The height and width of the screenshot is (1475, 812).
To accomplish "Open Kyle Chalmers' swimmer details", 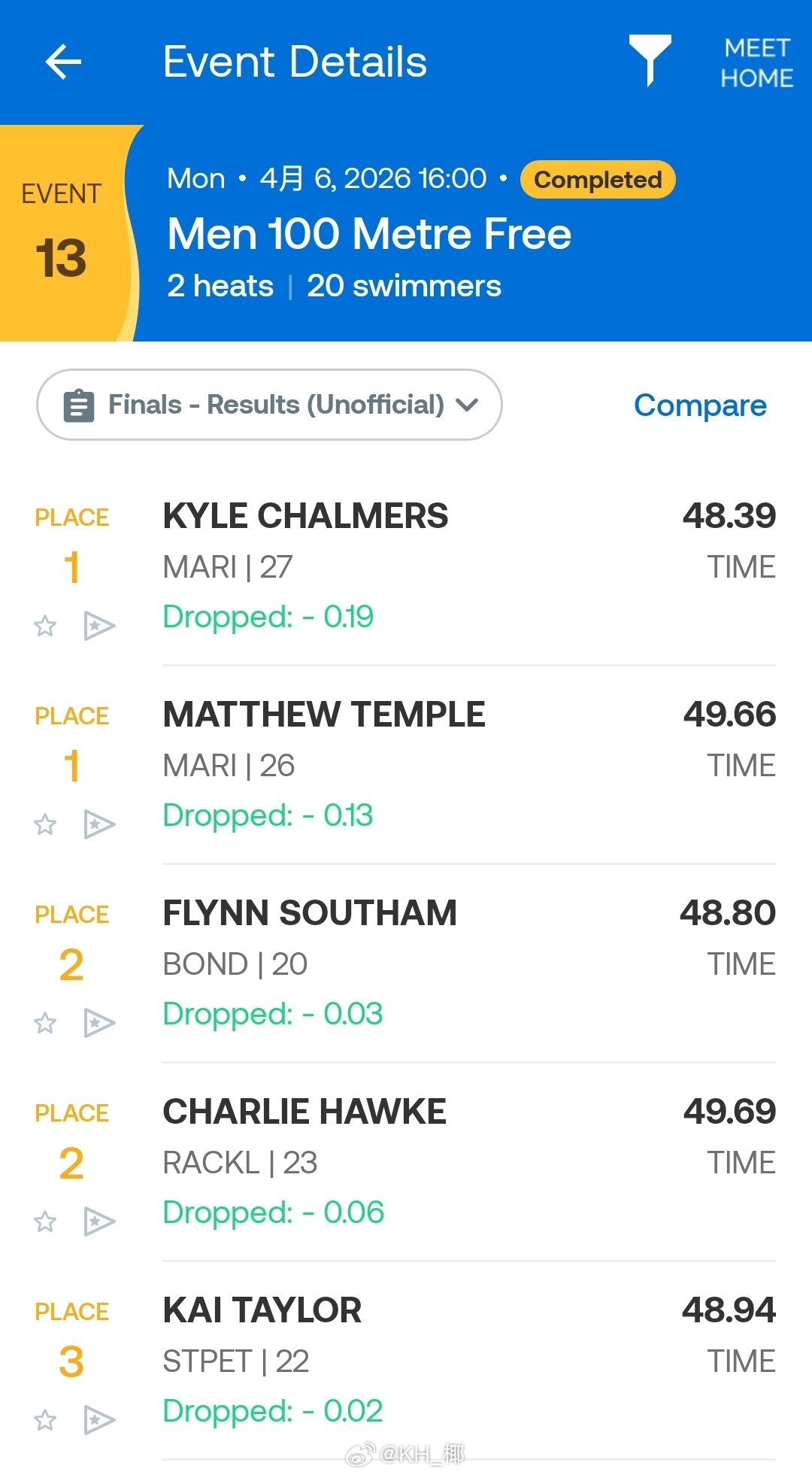I will [305, 516].
